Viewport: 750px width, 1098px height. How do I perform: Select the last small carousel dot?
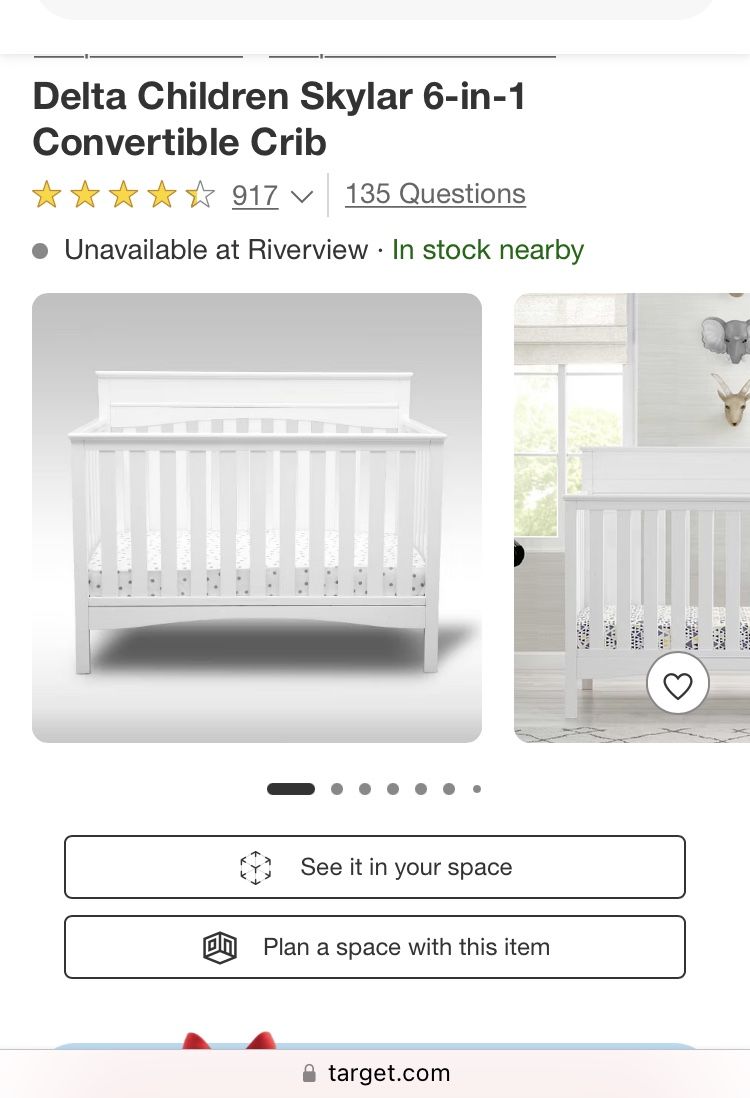pos(477,789)
